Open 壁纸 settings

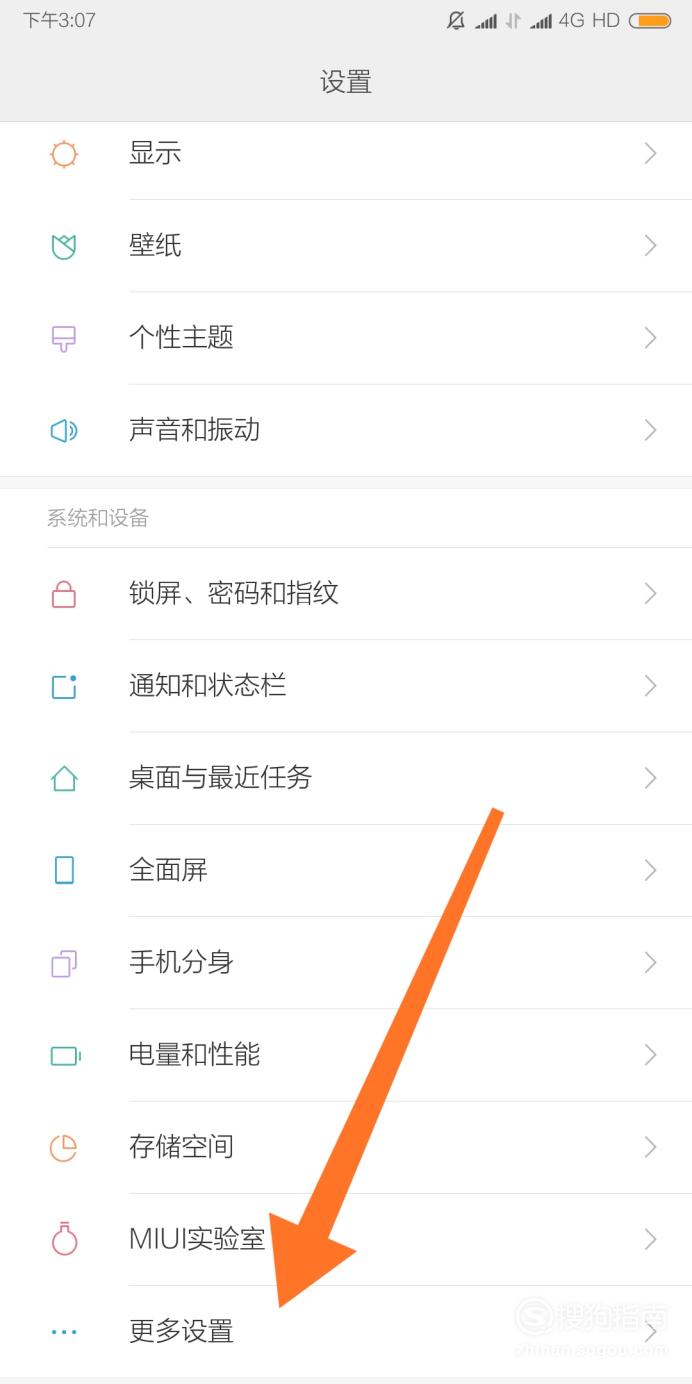[346, 246]
